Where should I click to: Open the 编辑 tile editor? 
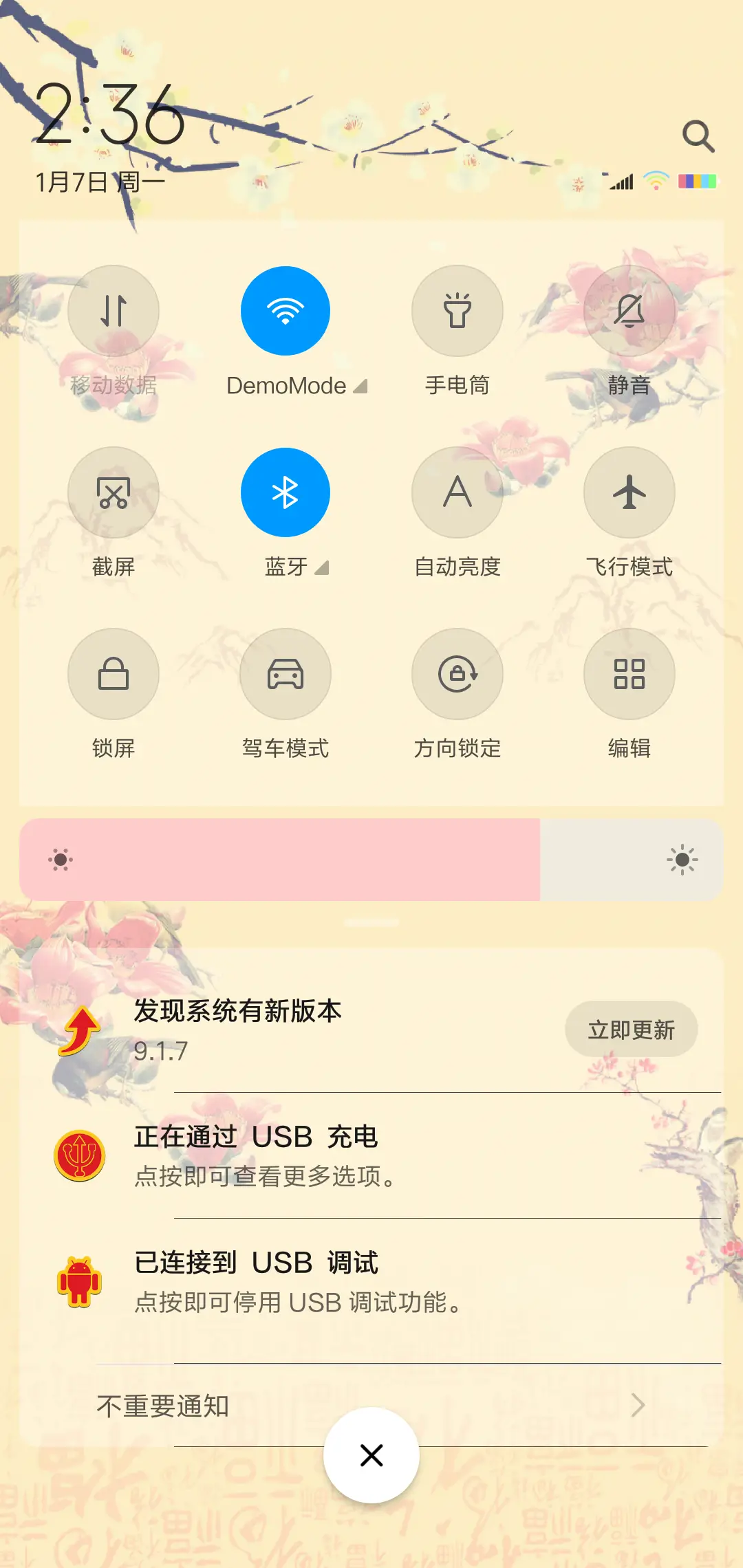coord(629,674)
